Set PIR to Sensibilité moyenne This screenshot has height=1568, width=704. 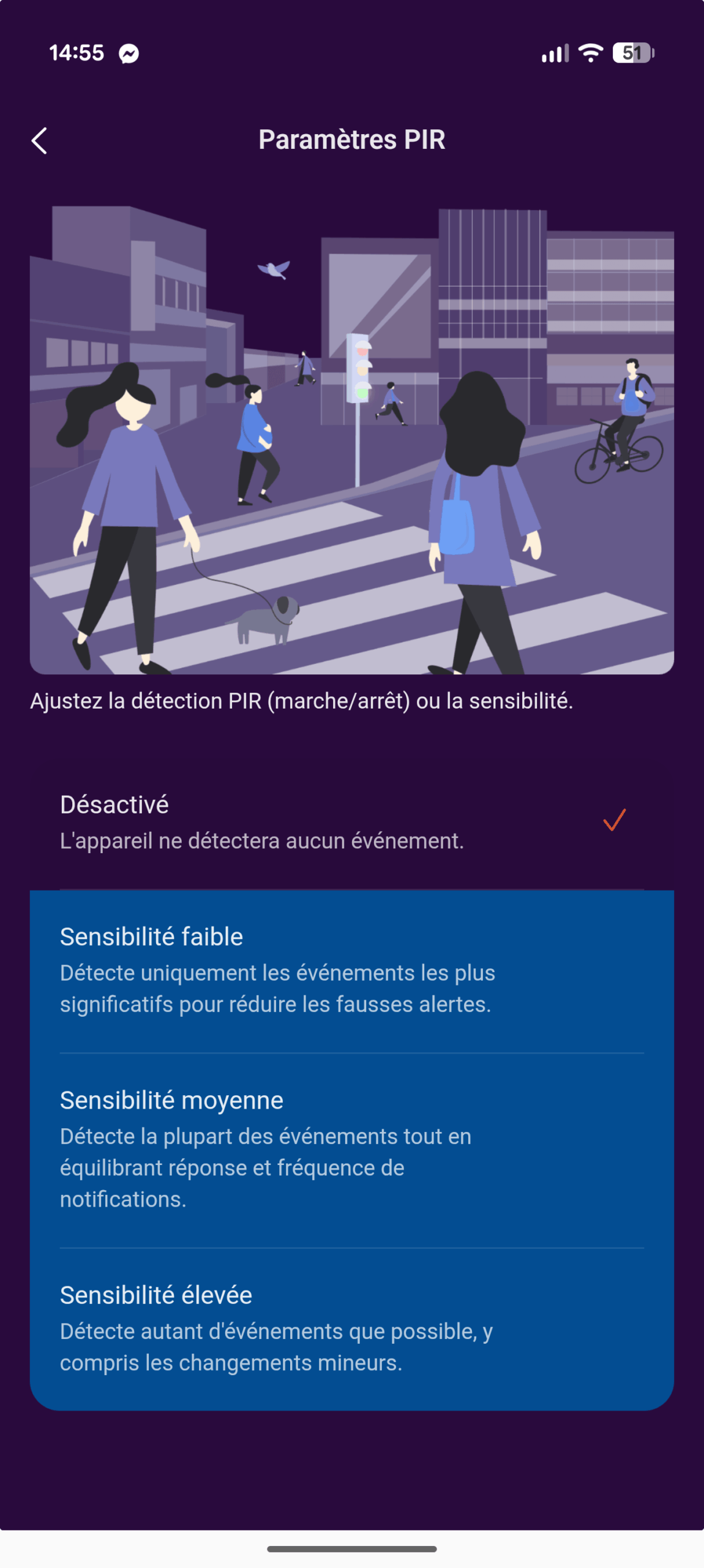coord(351,1148)
